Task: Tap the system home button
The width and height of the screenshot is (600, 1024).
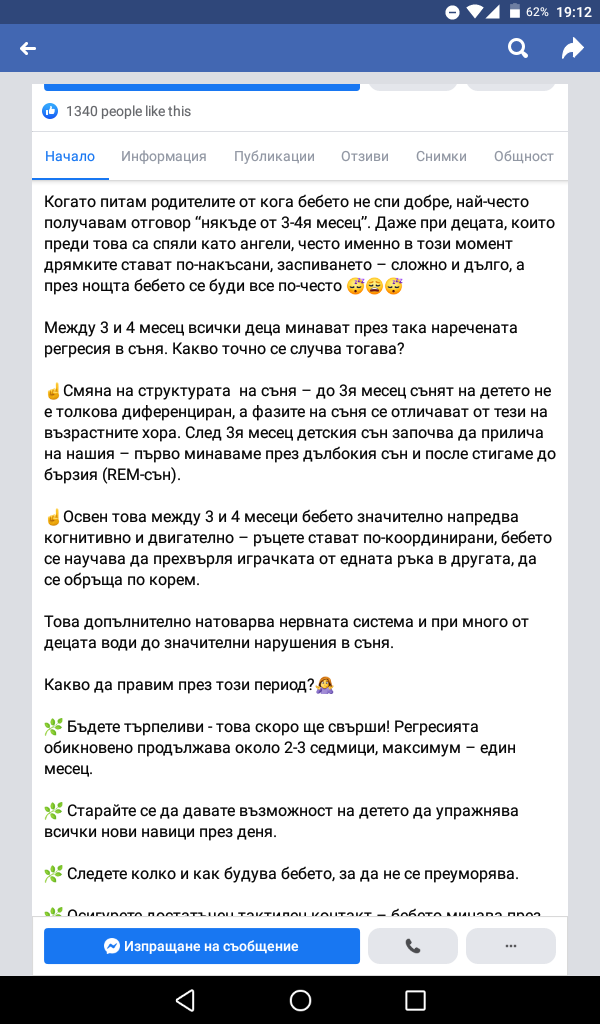Action: 300,1000
